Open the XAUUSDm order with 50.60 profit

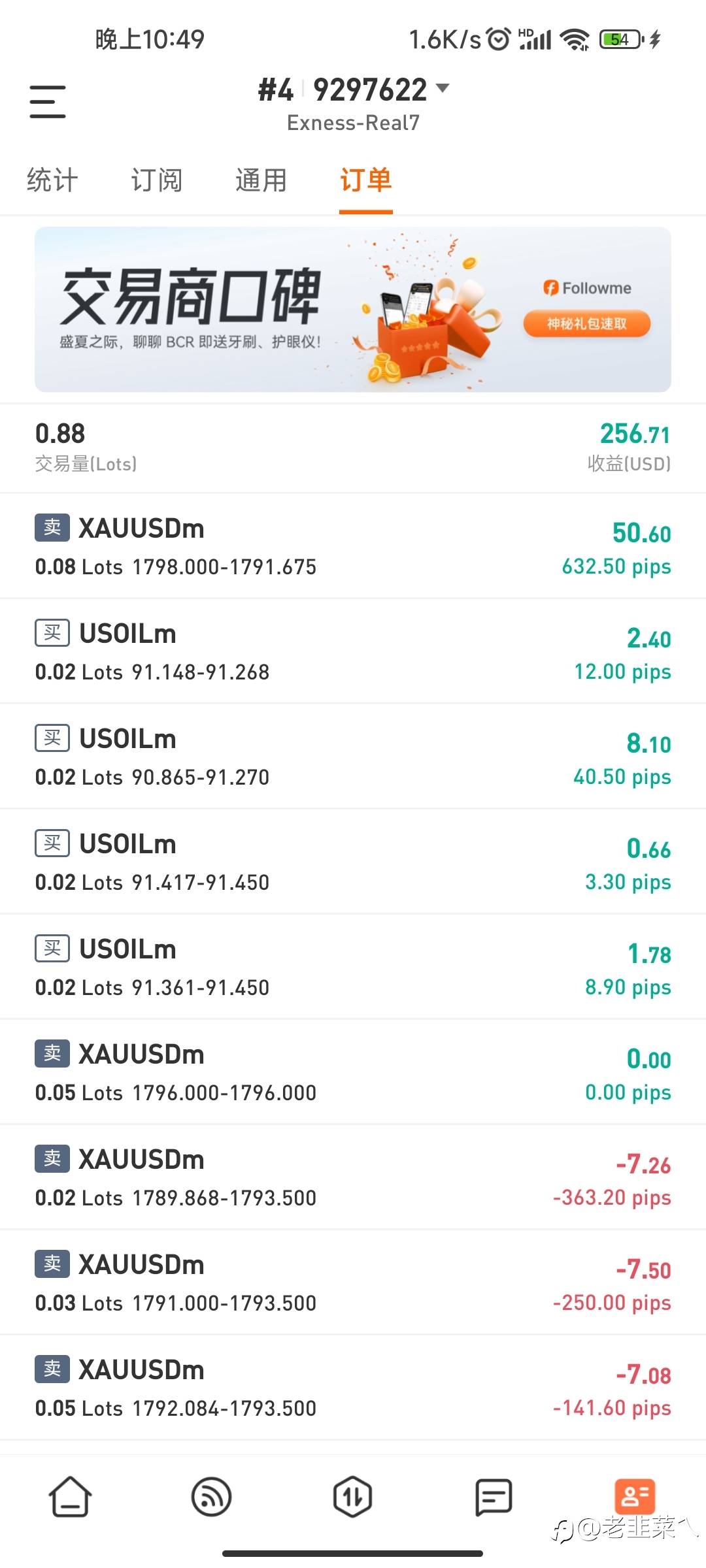tap(353, 547)
